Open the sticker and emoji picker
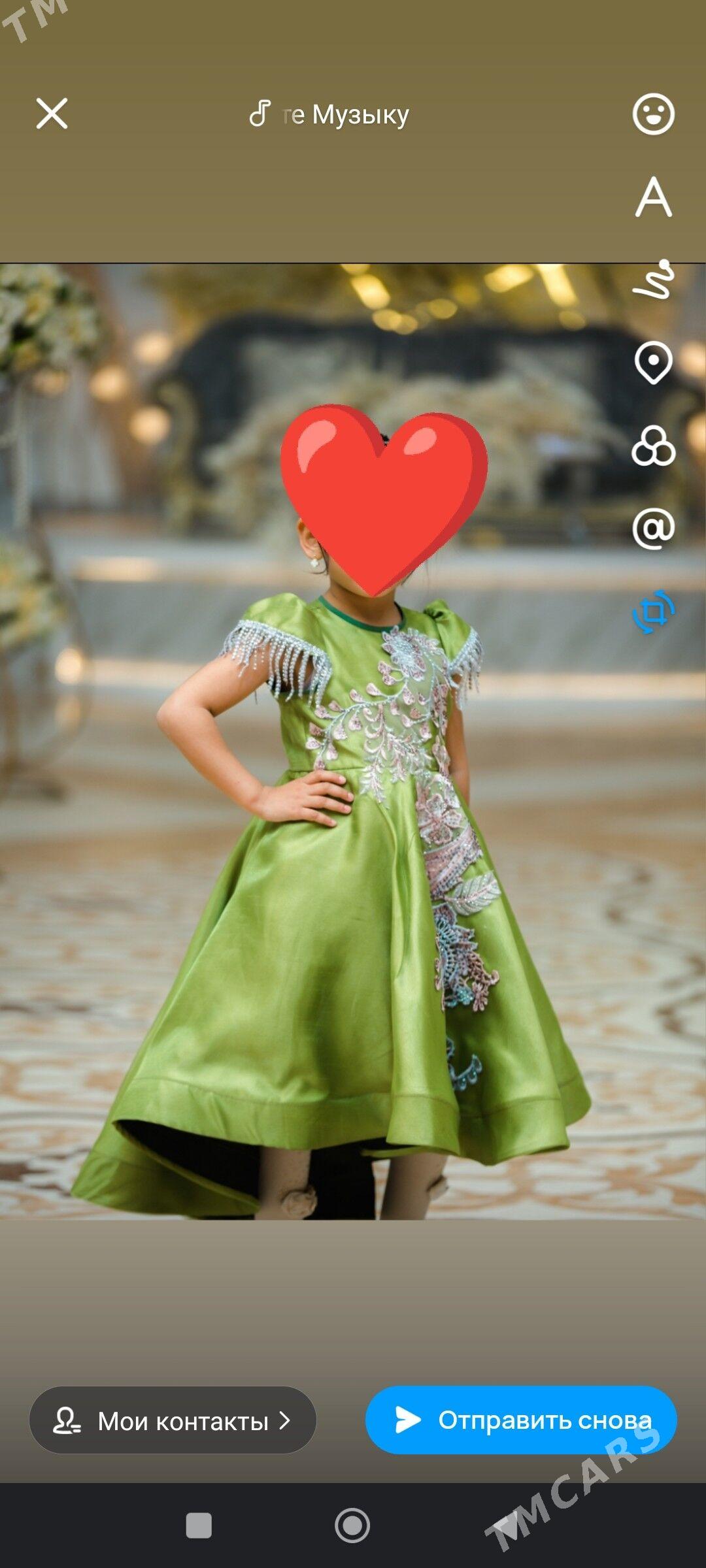This screenshot has width=706, height=1568. 653,114
